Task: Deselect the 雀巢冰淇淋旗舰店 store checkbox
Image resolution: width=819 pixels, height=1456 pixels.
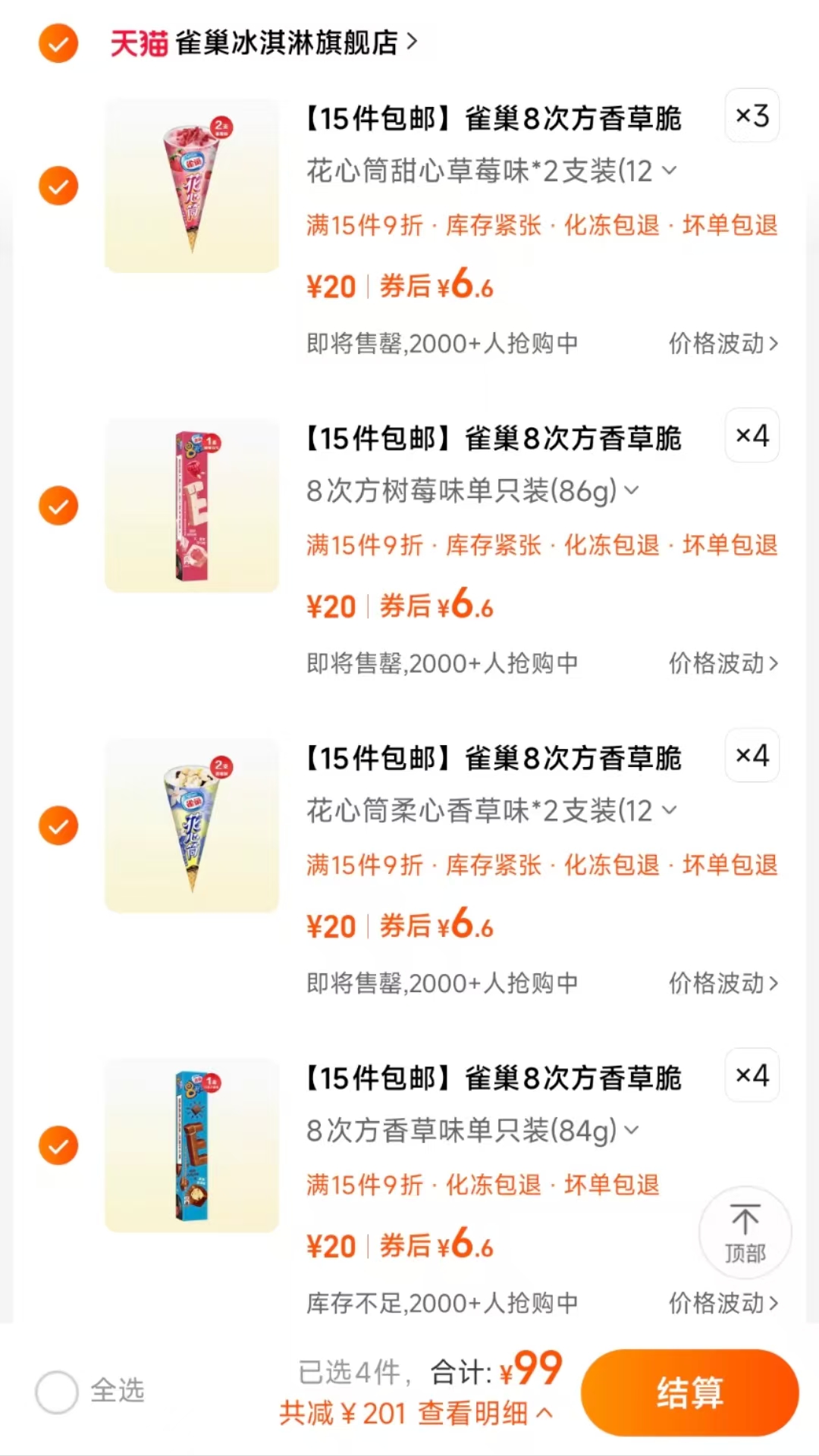Action: [58, 43]
